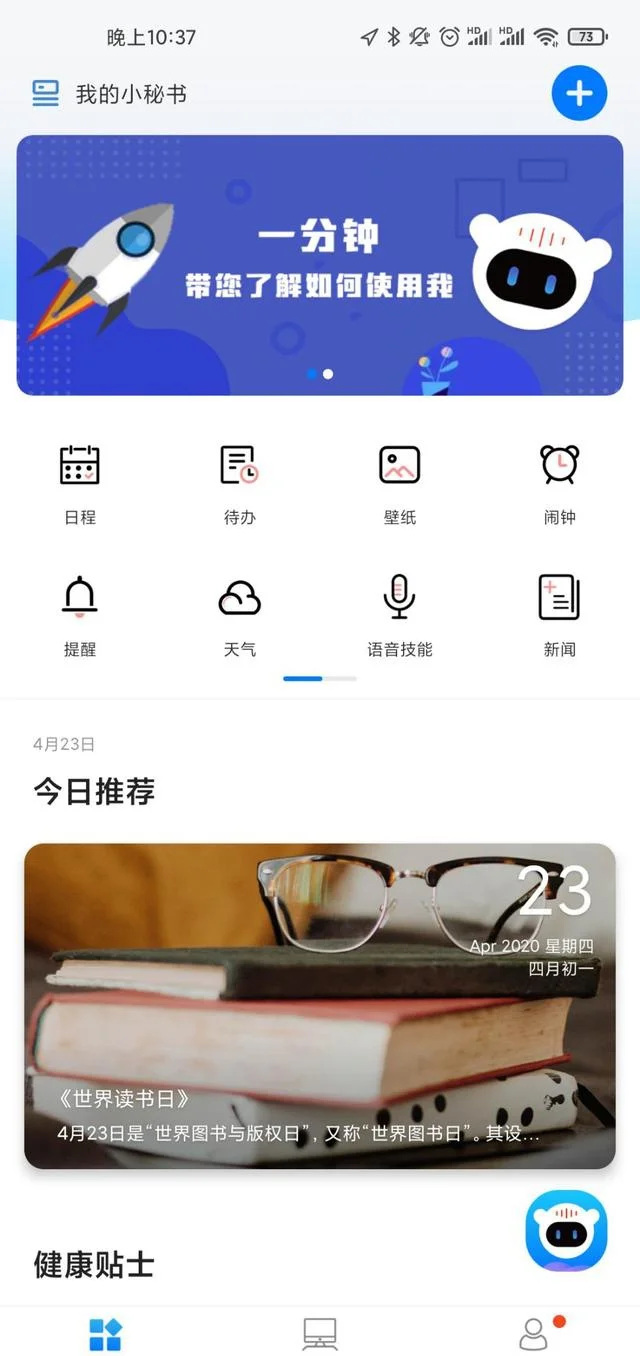Launch the floating robot assistant button
Screen dimensions: 640x1356
[x=566, y=1231]
